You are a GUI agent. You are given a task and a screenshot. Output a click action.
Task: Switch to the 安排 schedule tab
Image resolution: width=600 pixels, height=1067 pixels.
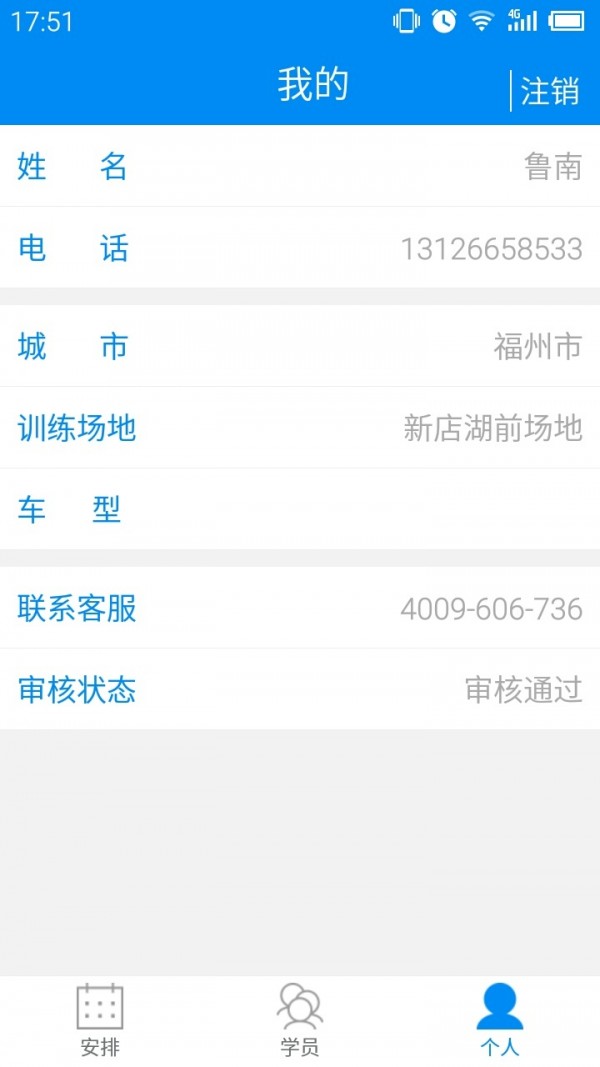tap(100, 1020)
